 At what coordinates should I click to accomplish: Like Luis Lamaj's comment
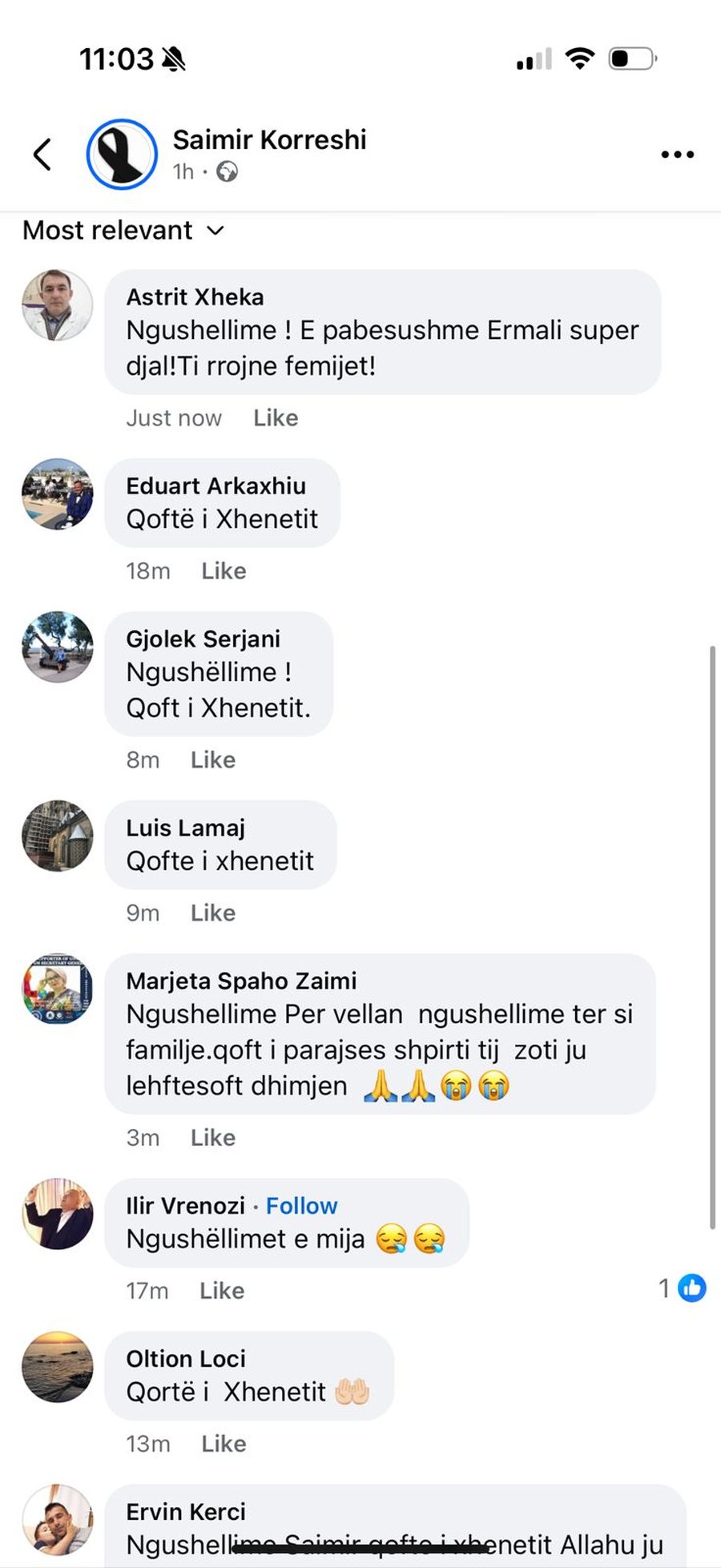coord(212,913)
